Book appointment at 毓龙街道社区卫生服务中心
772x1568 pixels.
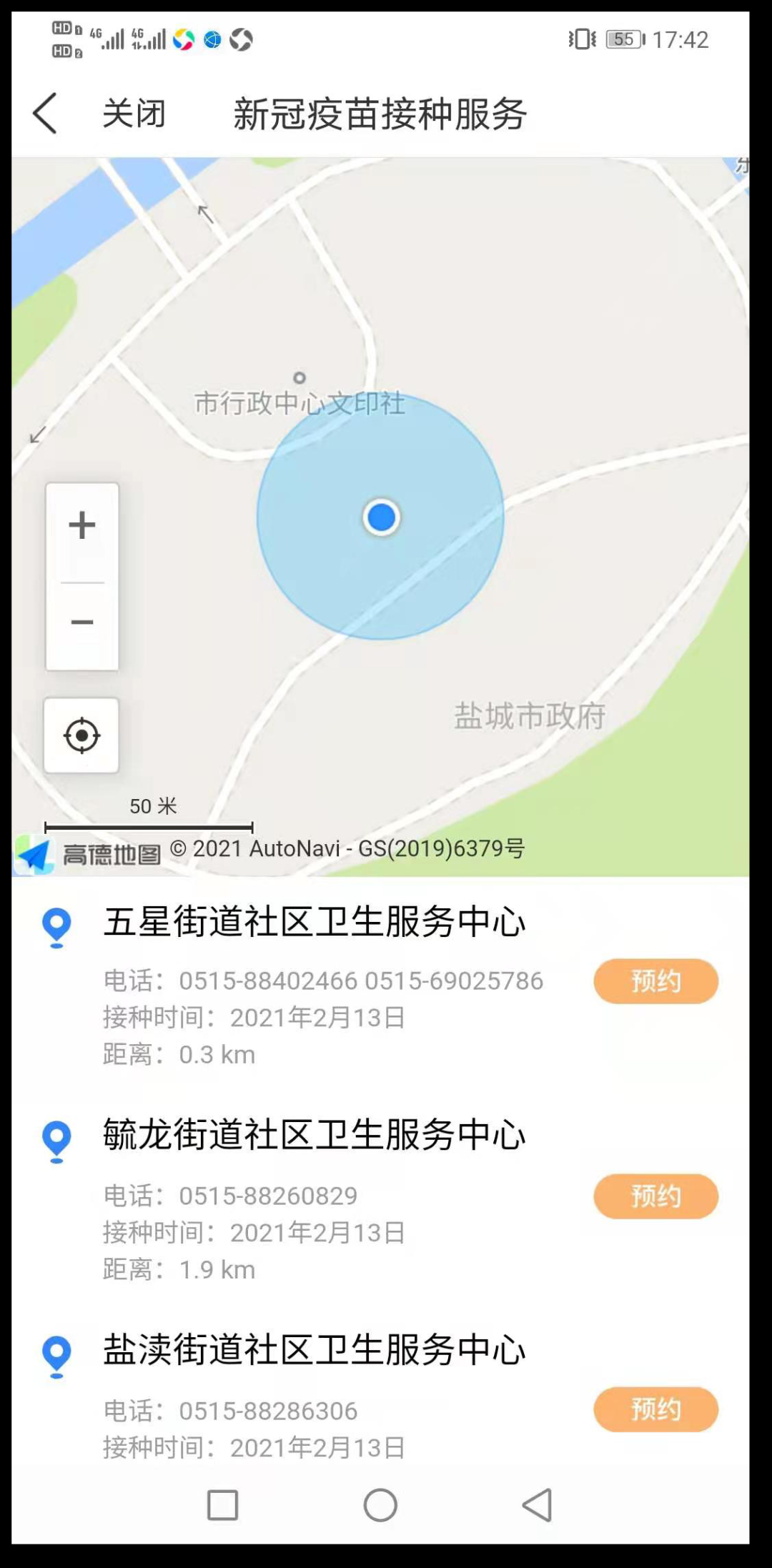click(655, 1196)
